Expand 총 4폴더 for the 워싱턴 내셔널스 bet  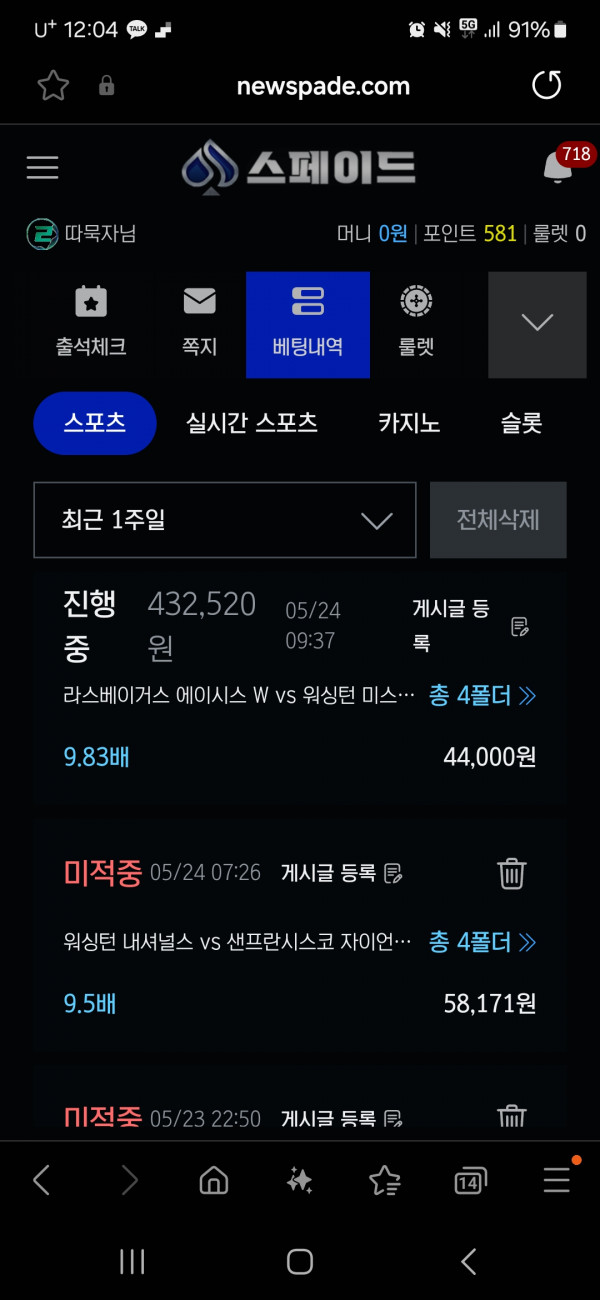482,942
